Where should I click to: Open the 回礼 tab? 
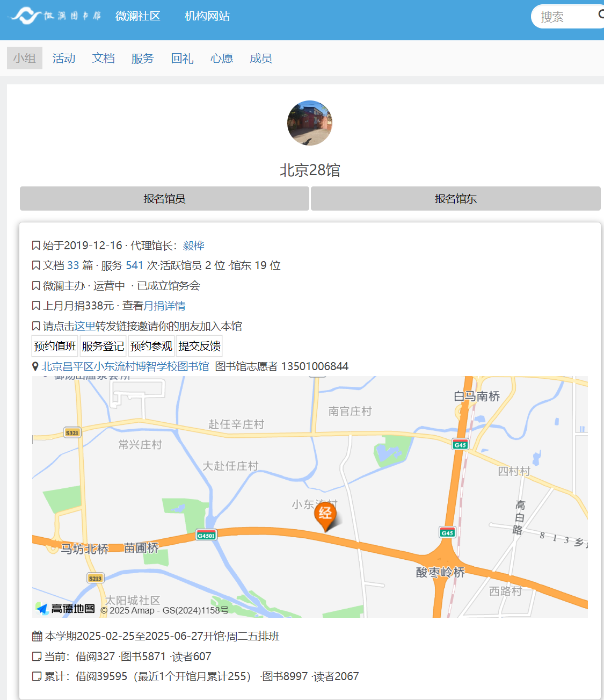[182, 58]
